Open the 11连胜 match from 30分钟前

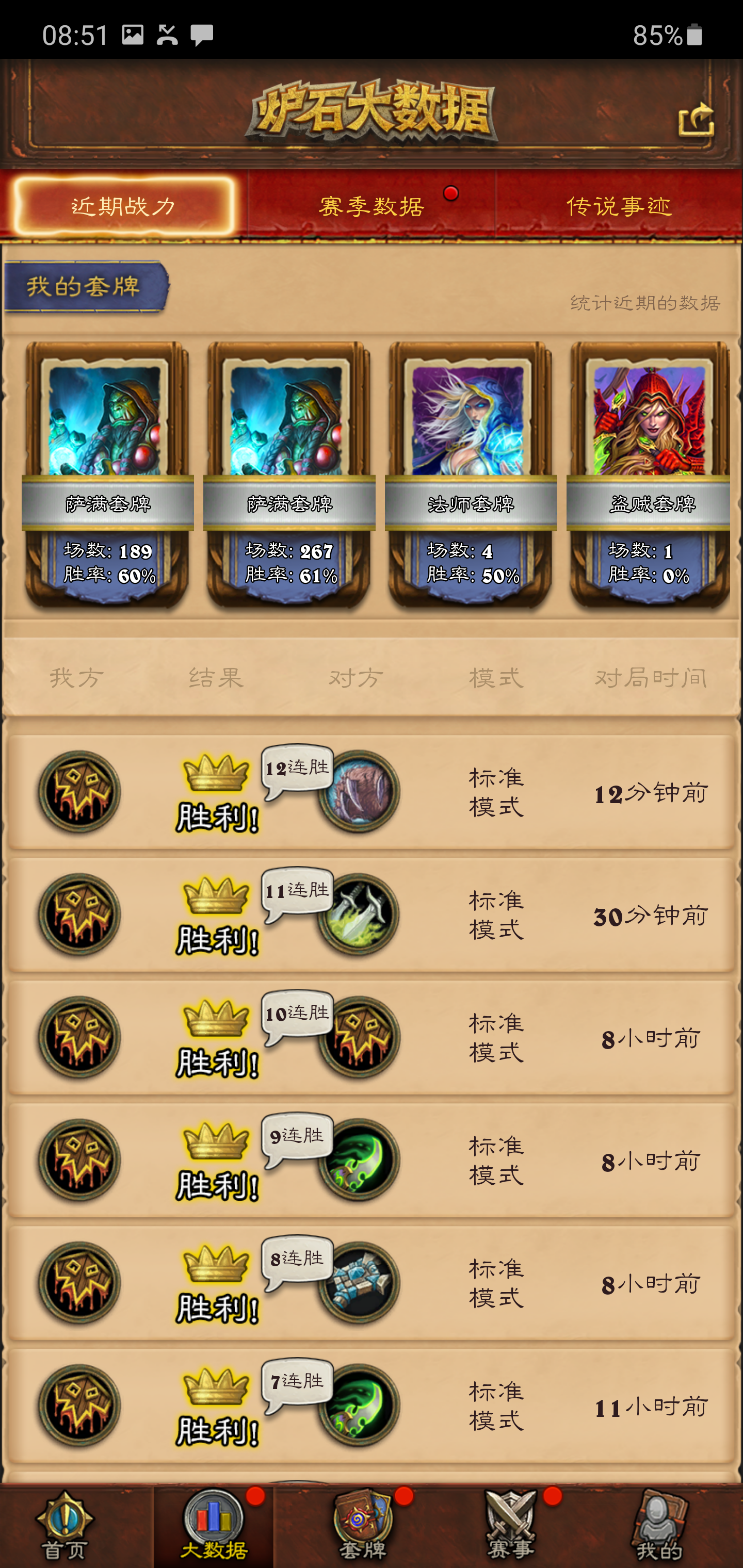(x=372, y=915)
